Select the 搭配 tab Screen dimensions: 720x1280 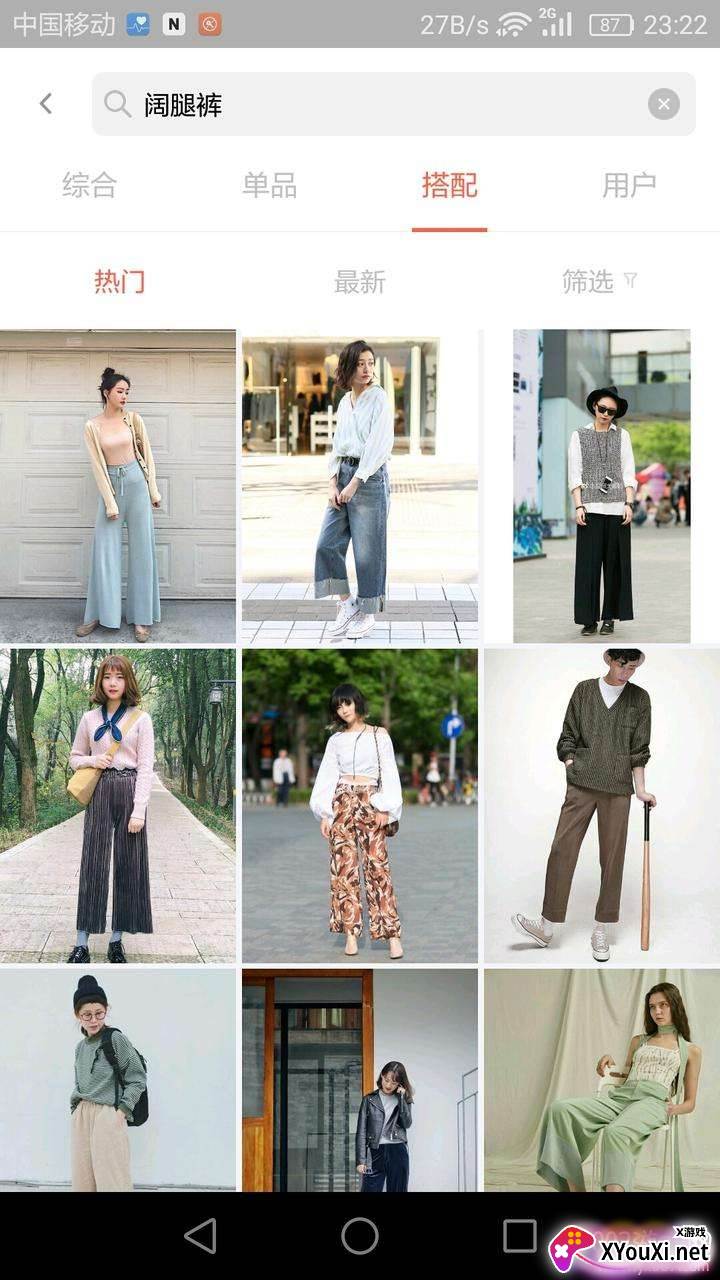pyautogui.click(x=449, y=185)
